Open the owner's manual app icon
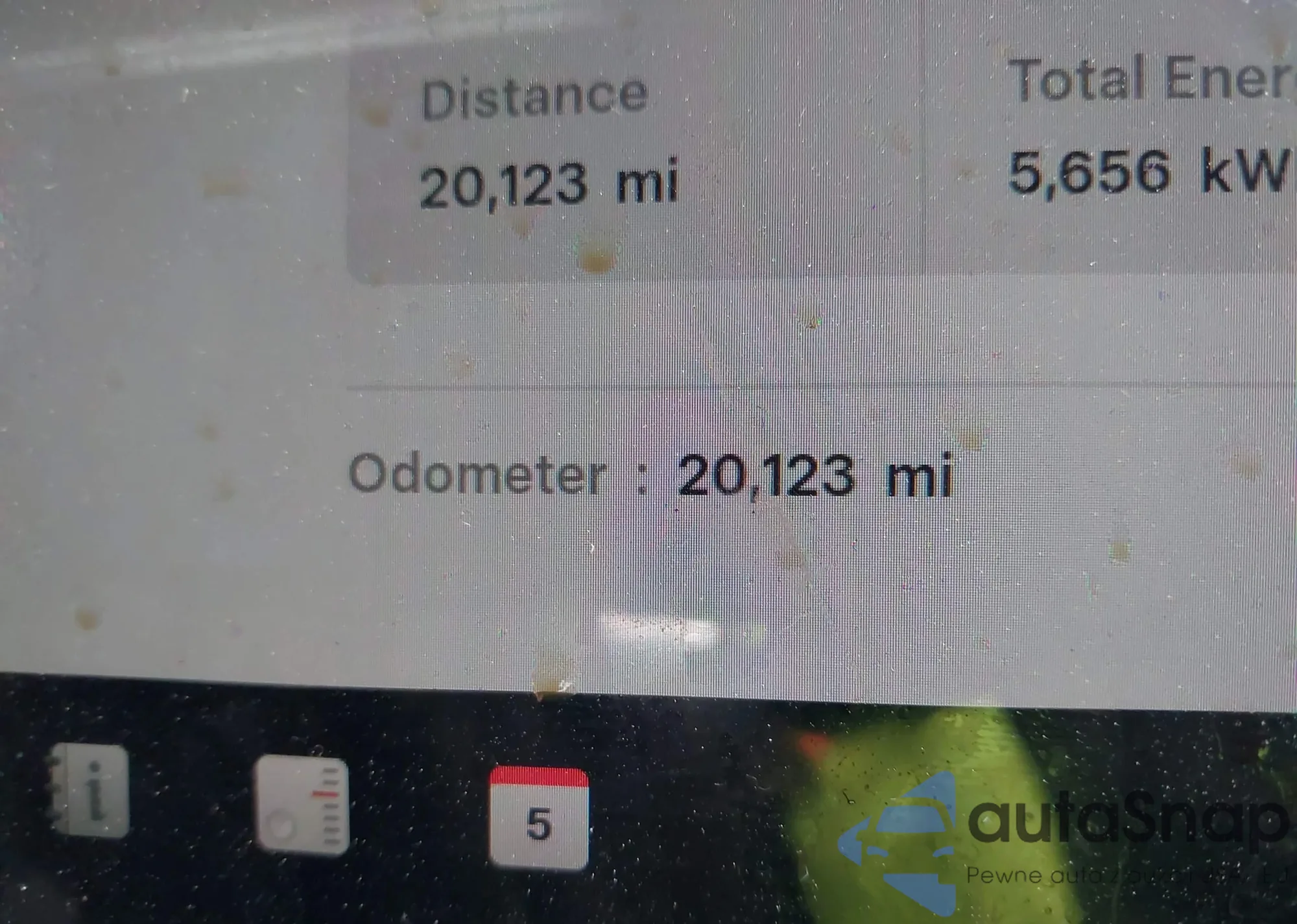The image size is (1297, 924). (x=91, y=792)
